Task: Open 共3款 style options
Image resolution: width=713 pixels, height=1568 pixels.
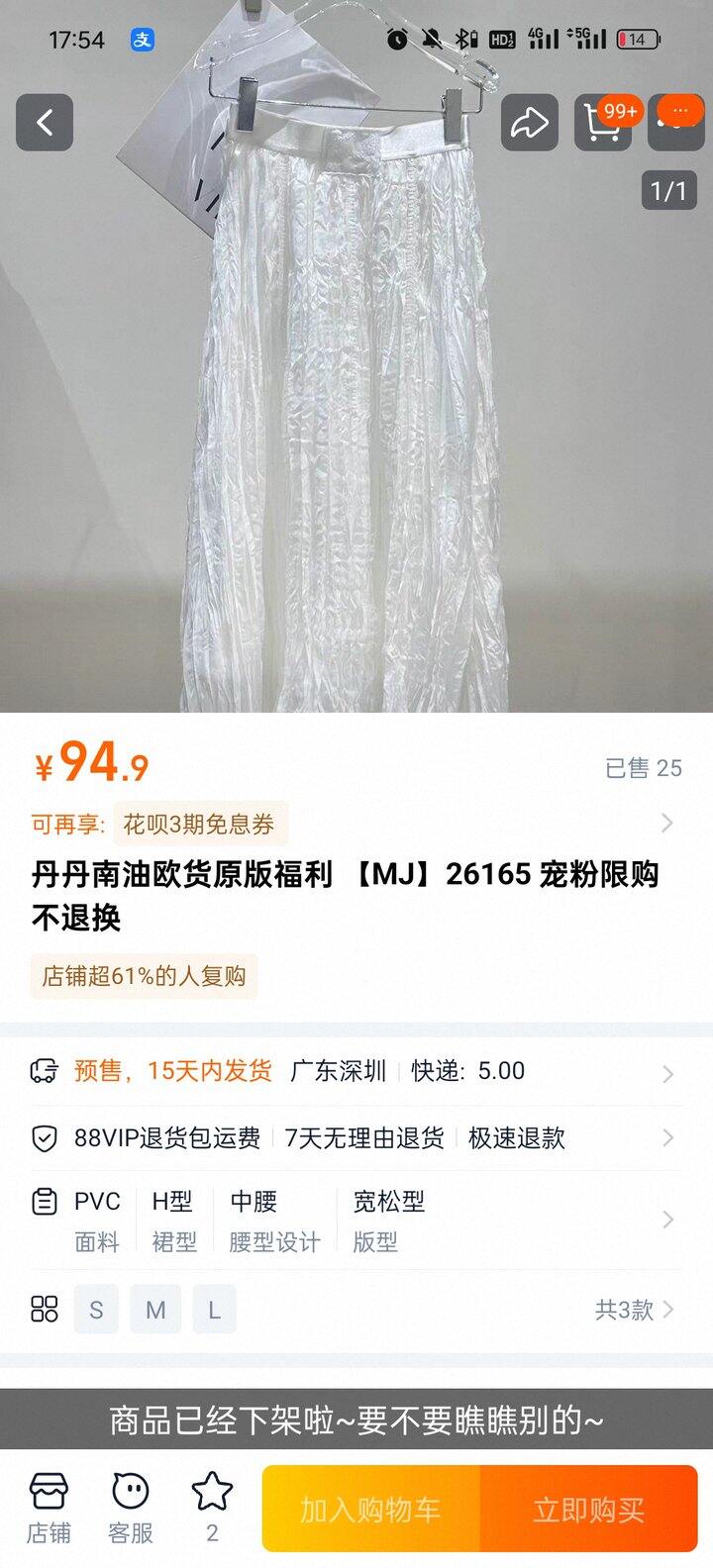Action: tap(634, 1310)
